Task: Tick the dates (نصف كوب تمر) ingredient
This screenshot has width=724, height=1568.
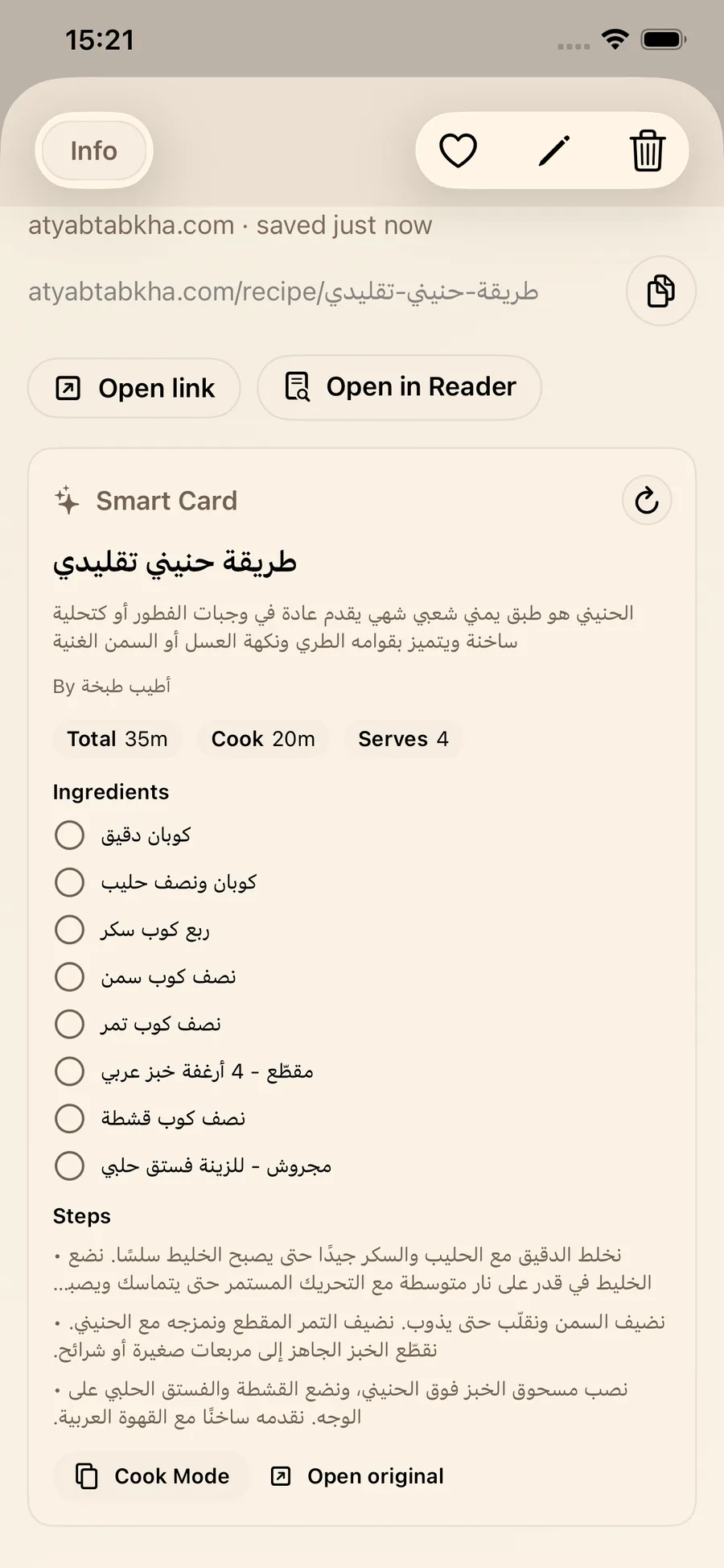Action: tap(69, 1024)
